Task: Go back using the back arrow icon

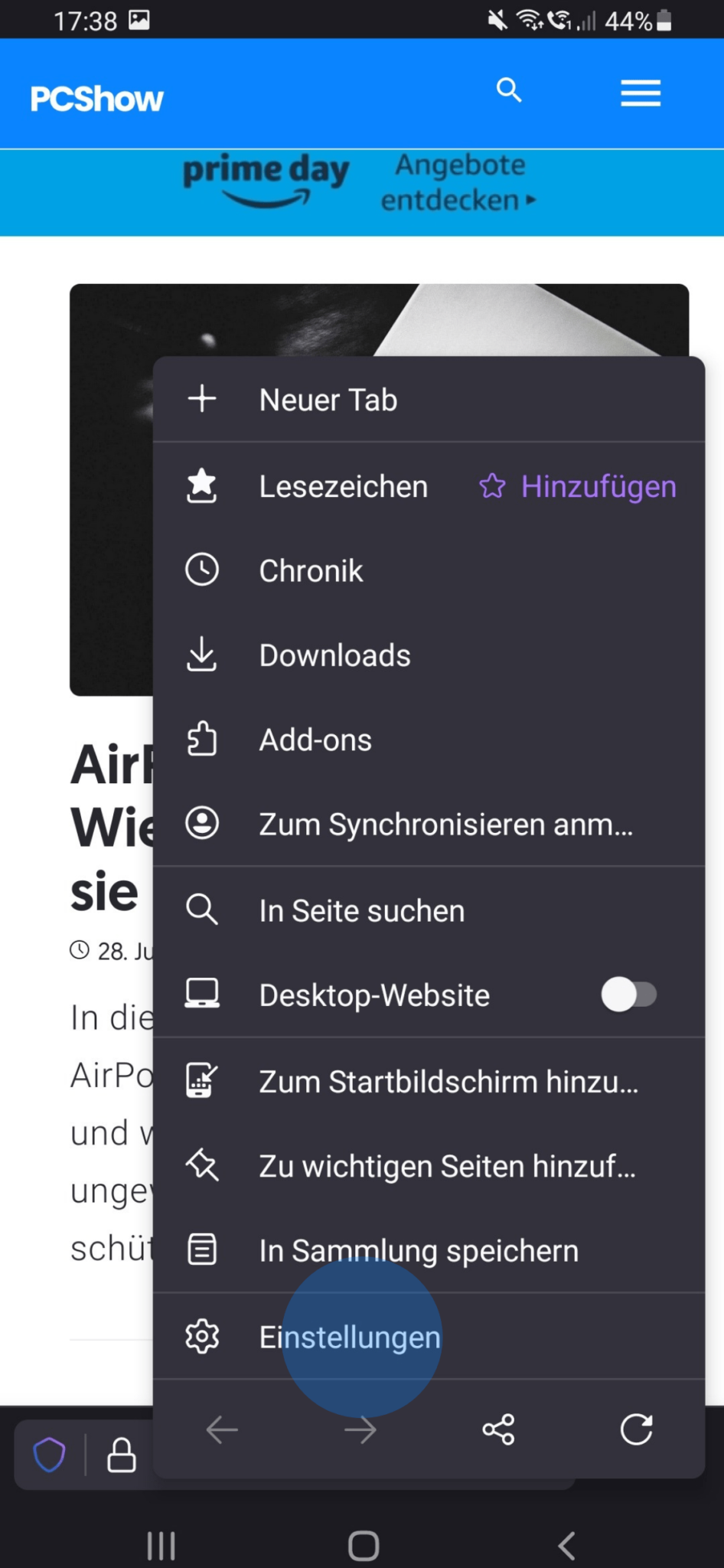Action: click(x=221, y=1429)
